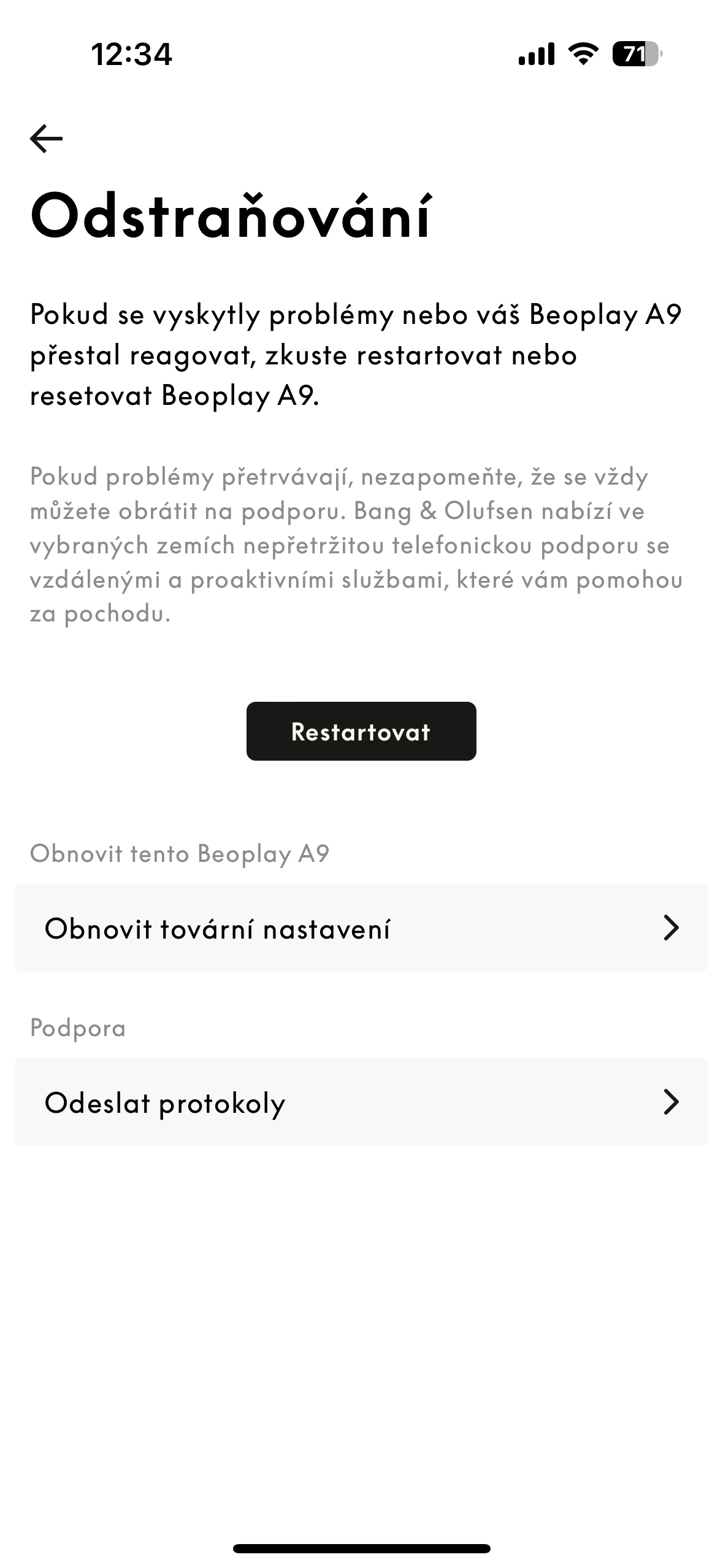
Task: Open Odeslat protokoly row
Action: 361,1102
